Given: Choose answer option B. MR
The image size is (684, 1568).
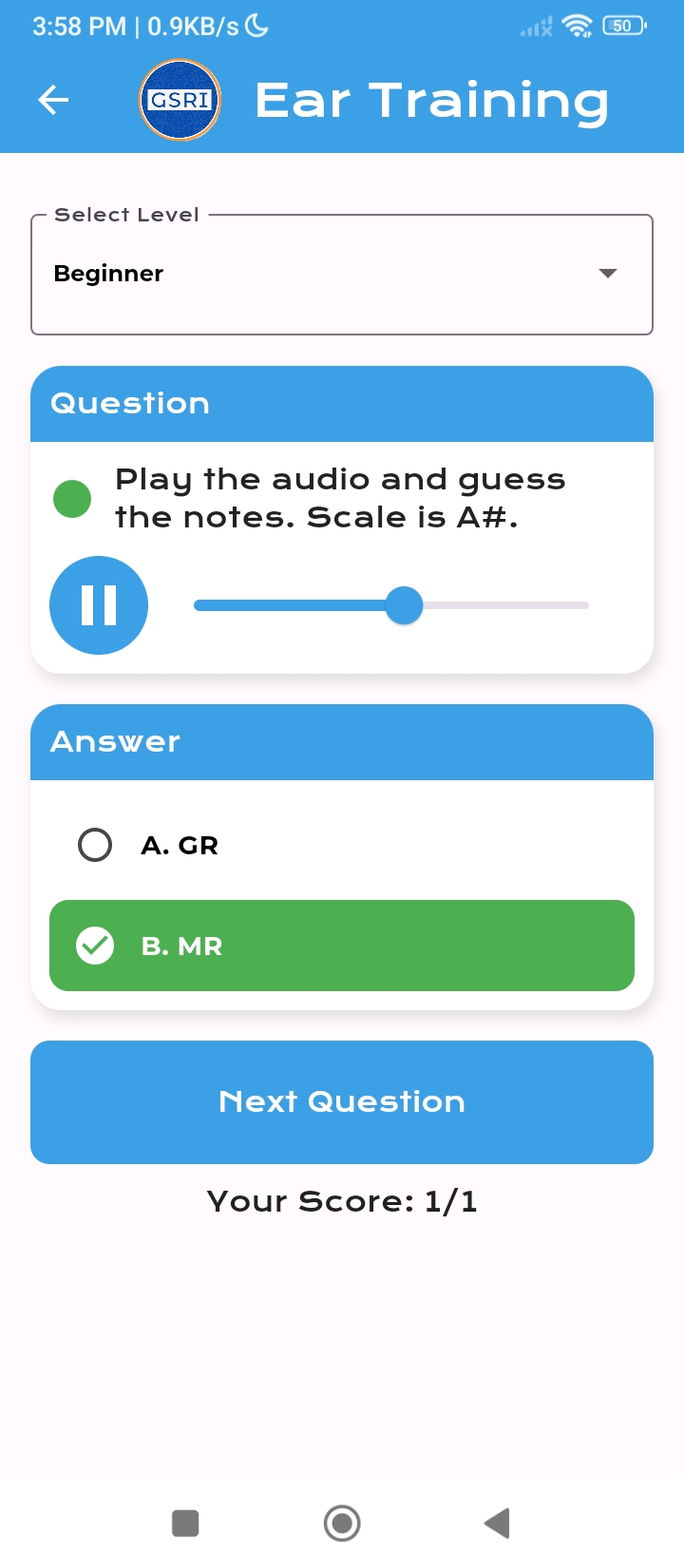Looking at the screenshot, I should (341, 946).
